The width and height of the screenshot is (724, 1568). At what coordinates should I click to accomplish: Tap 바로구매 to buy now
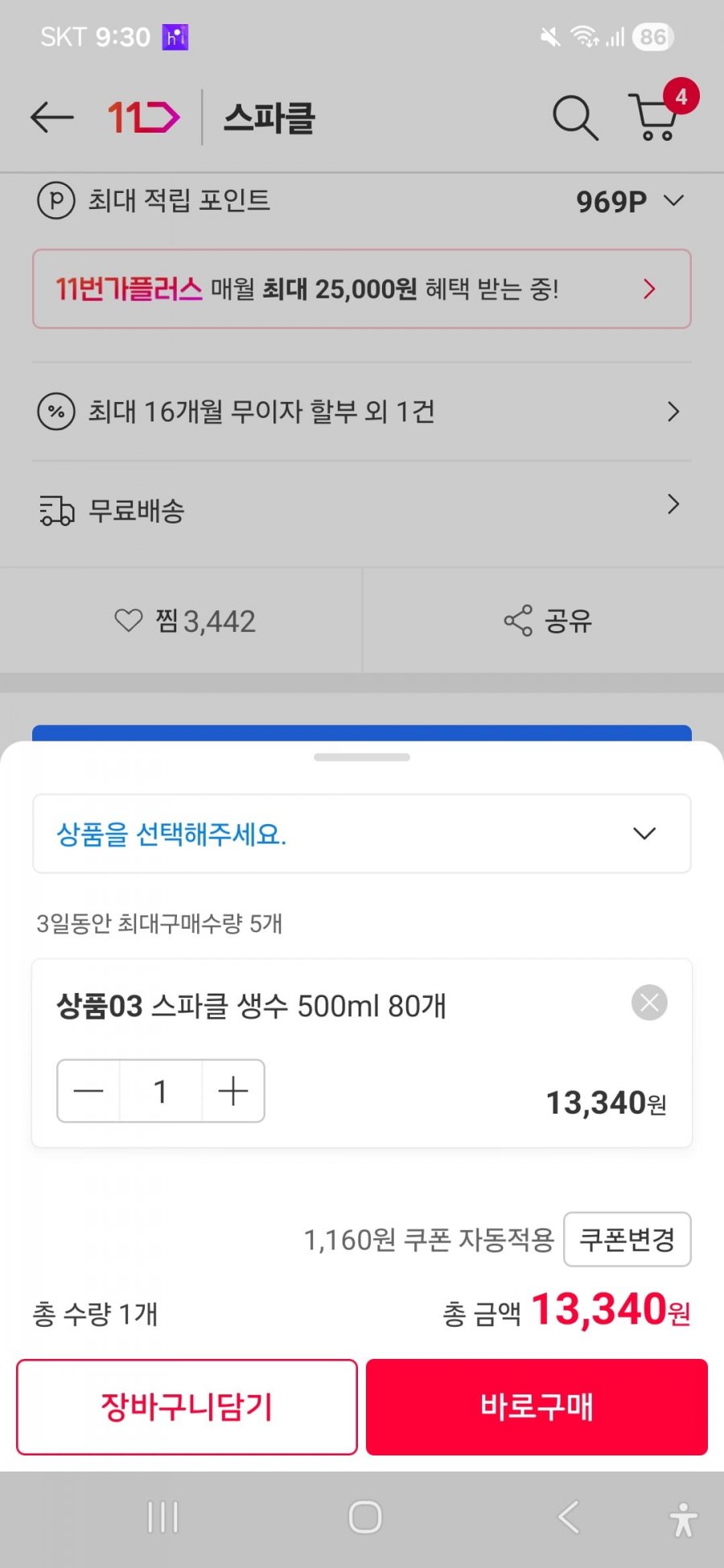[x=537, y=1406]
